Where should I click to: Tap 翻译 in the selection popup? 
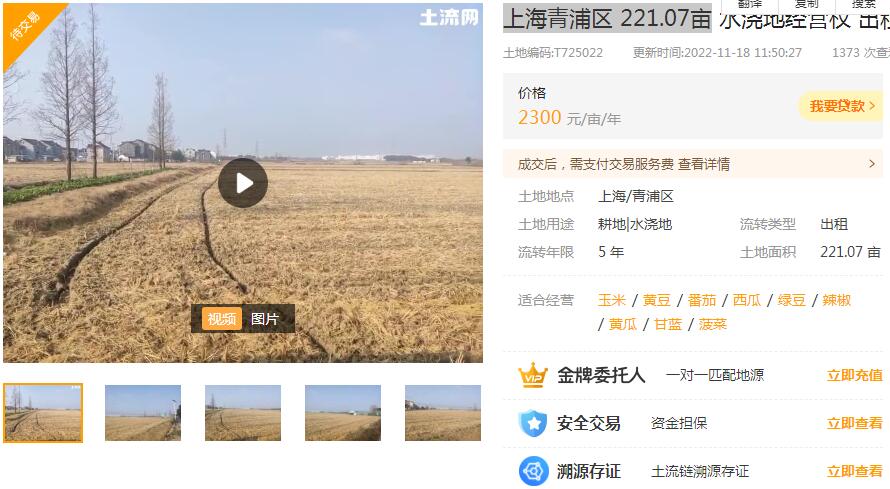(750, 5)
